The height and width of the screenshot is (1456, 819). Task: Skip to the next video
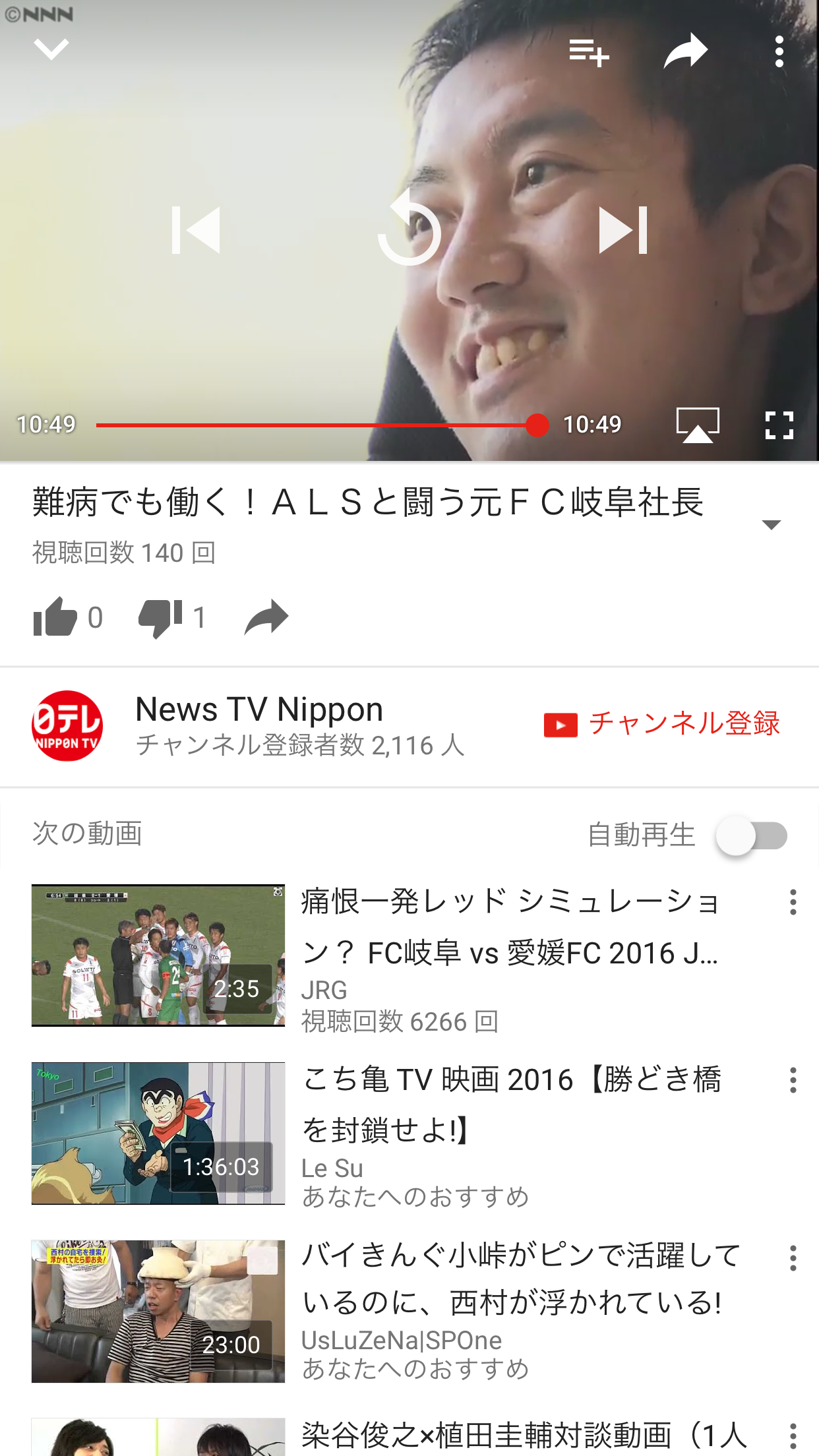coord(622,230)
